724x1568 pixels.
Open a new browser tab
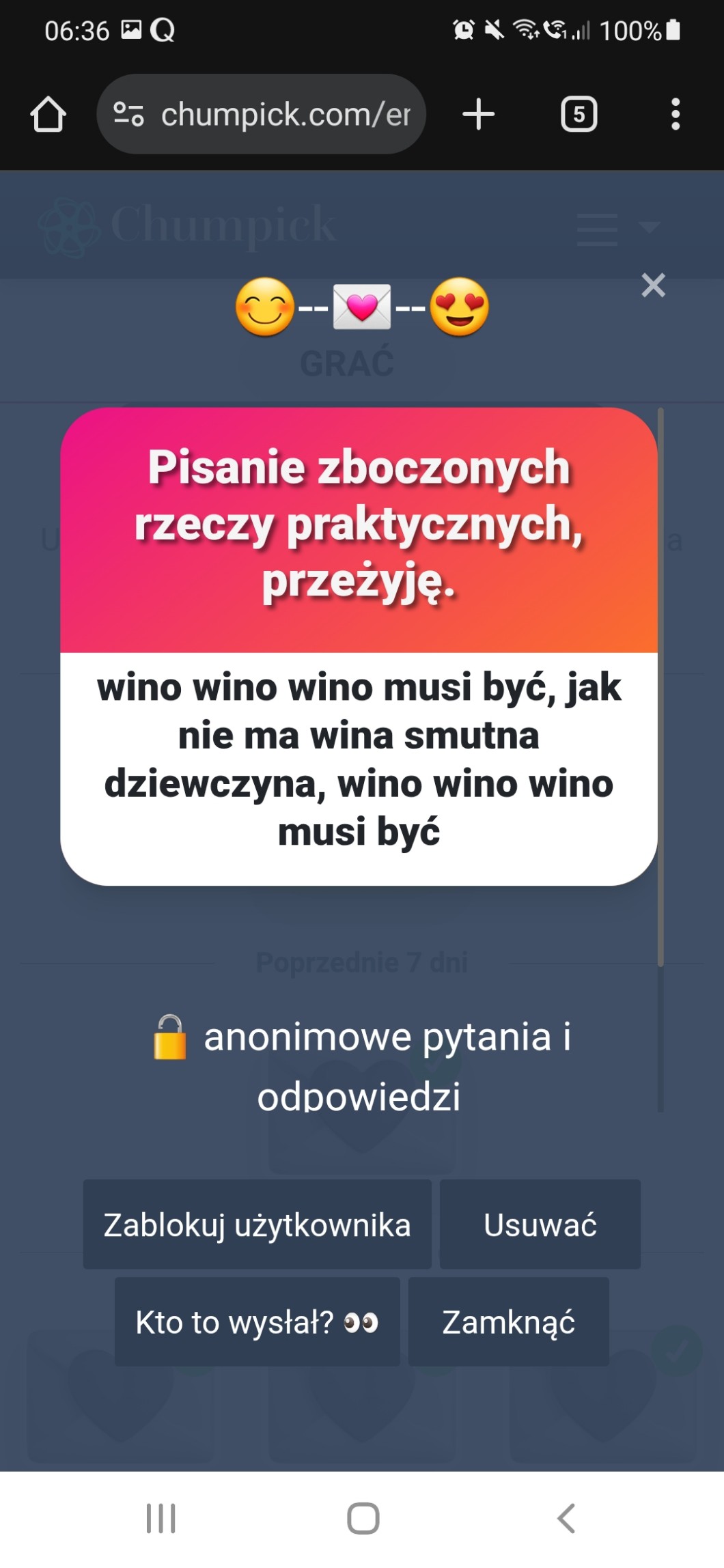[x=478, y=114]
